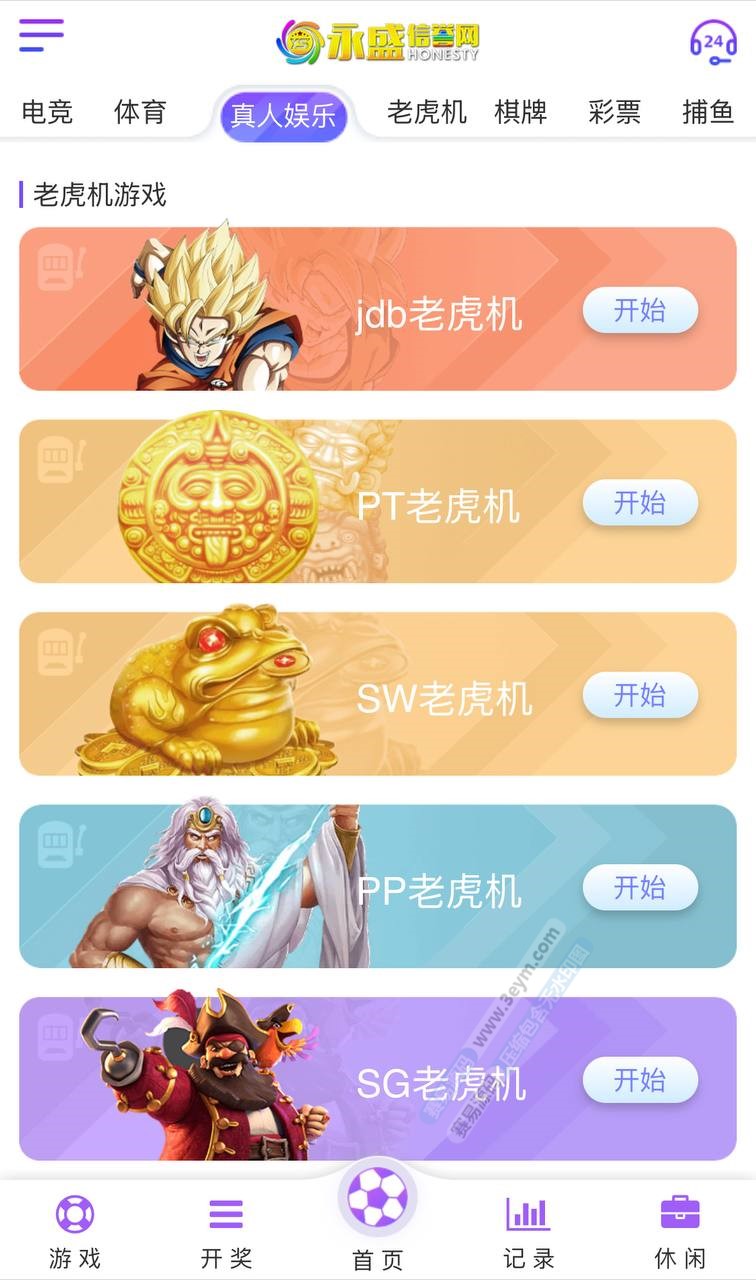Viewport: 756px width, 1280px height.
Task: Open the 24-hour customer service headset
Action: point(713,42)
